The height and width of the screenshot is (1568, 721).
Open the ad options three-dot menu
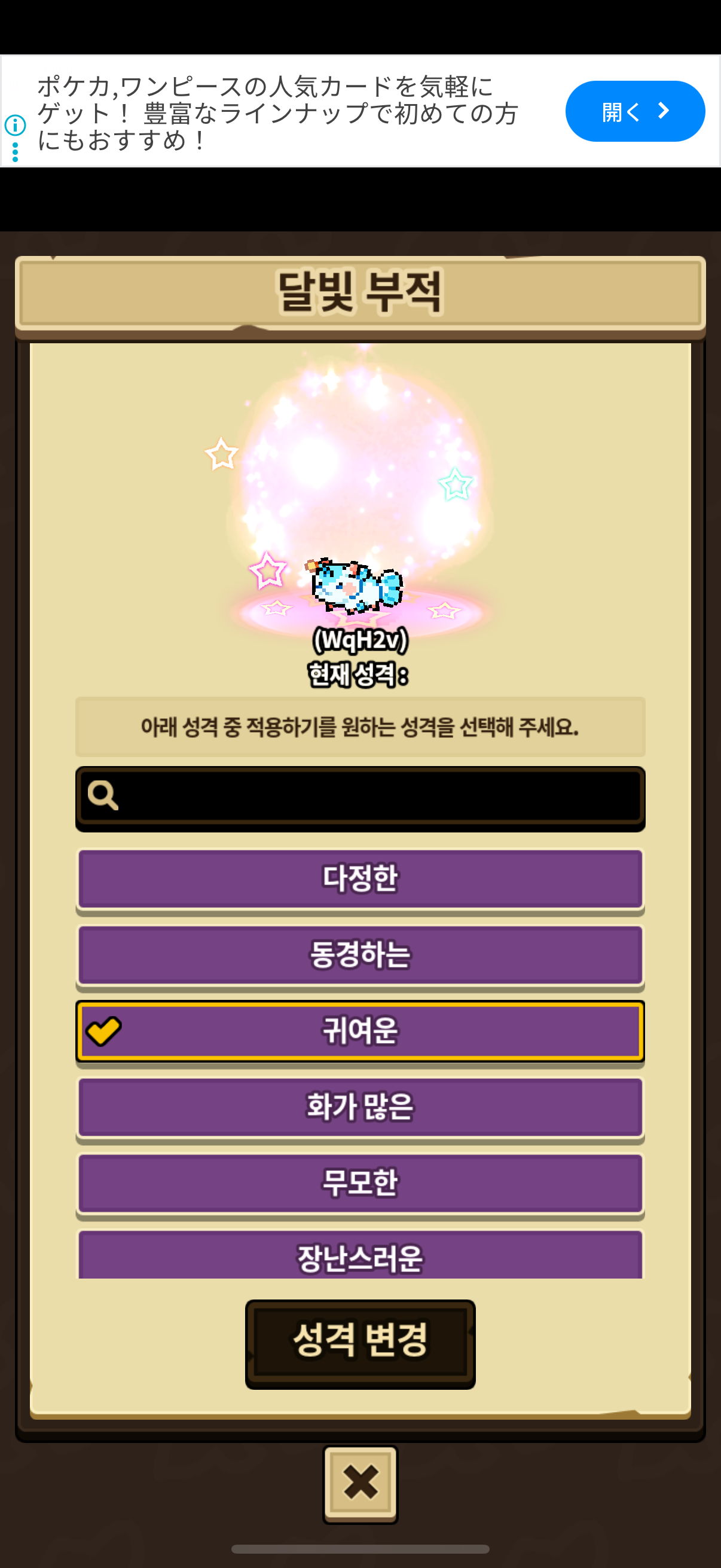(15, 152)
